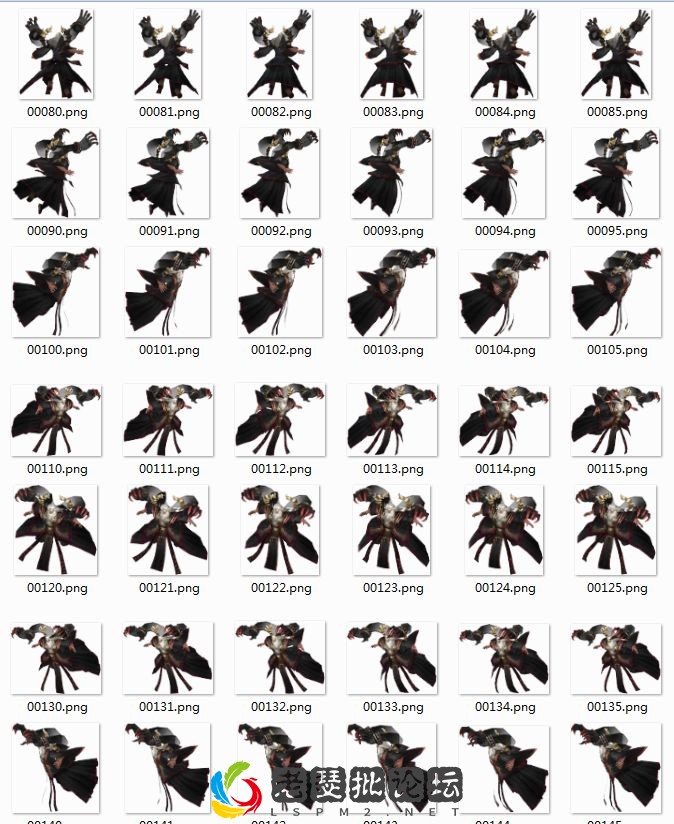The width and height of the screenshot is (674, 824).
Task: Choose image 00115.png
Action: 616,420
